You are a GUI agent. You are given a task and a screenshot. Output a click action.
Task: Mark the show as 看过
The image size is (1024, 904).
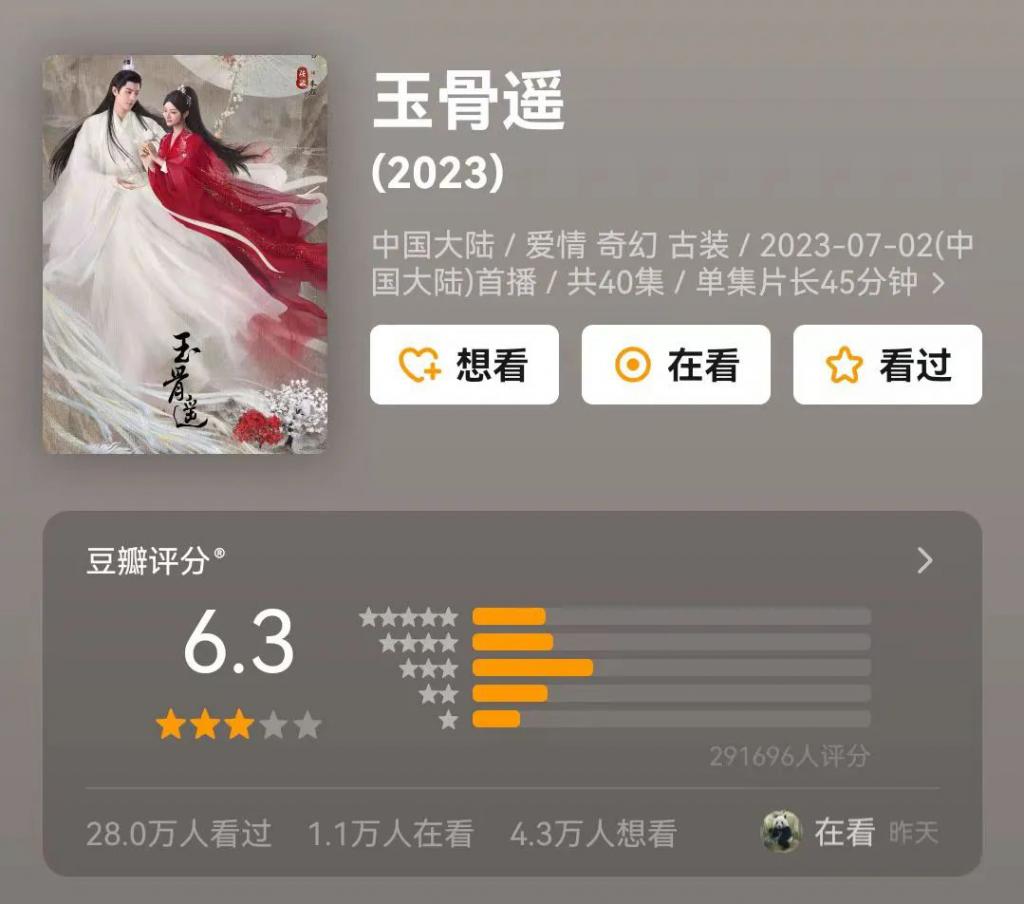pyautogui.click(x=887, y=365)
